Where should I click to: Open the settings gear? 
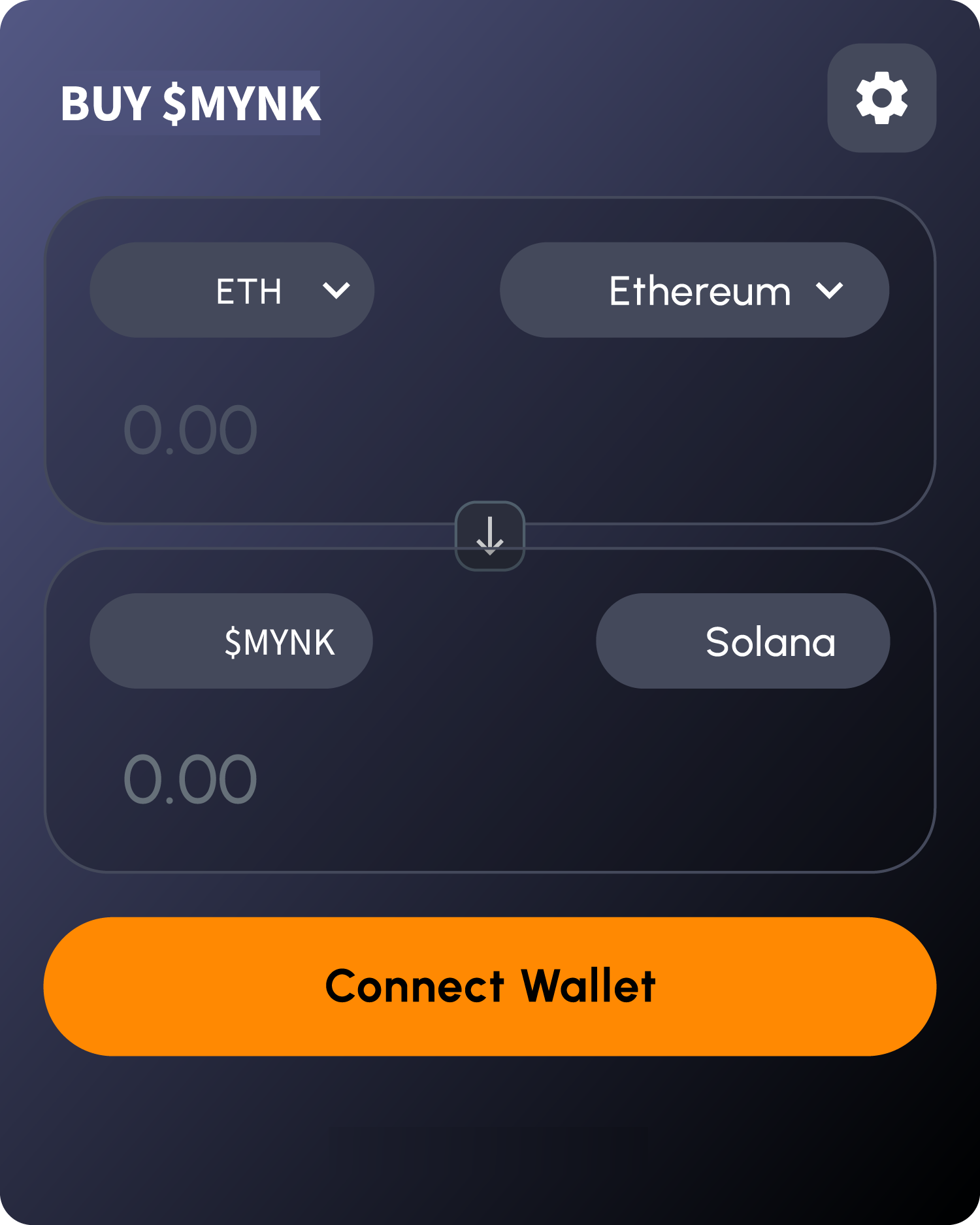tap(881, 98)
